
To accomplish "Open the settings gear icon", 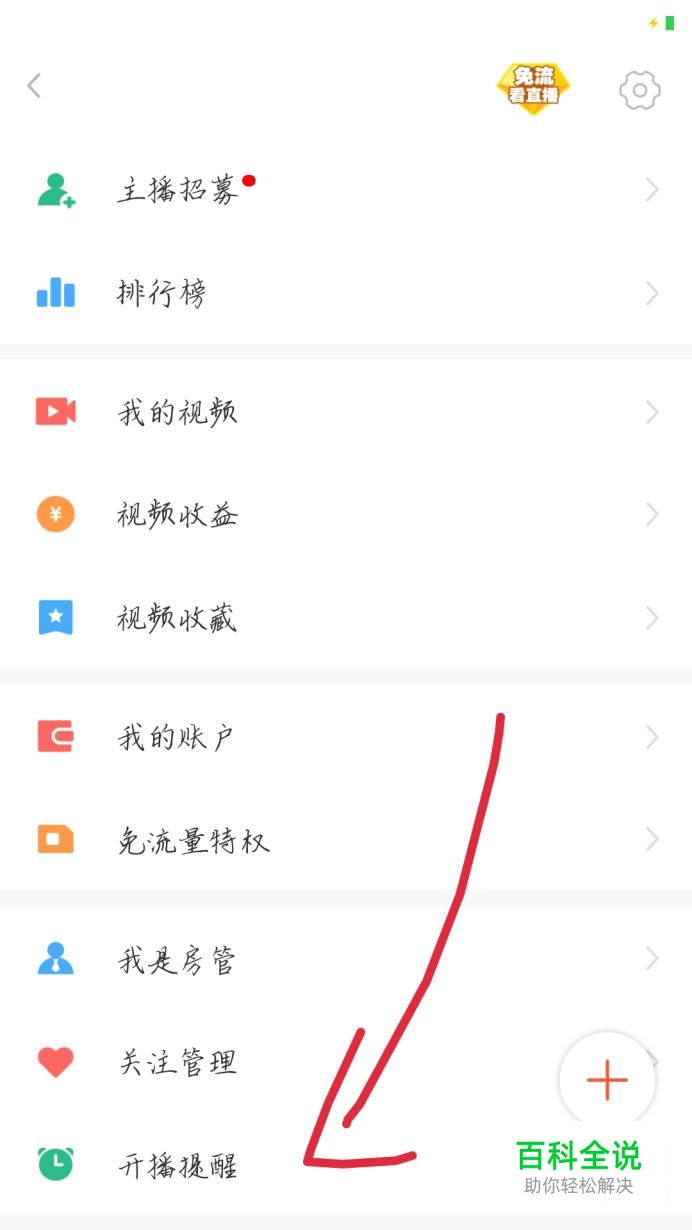I will pyautogui.click(x=640, y=91).
